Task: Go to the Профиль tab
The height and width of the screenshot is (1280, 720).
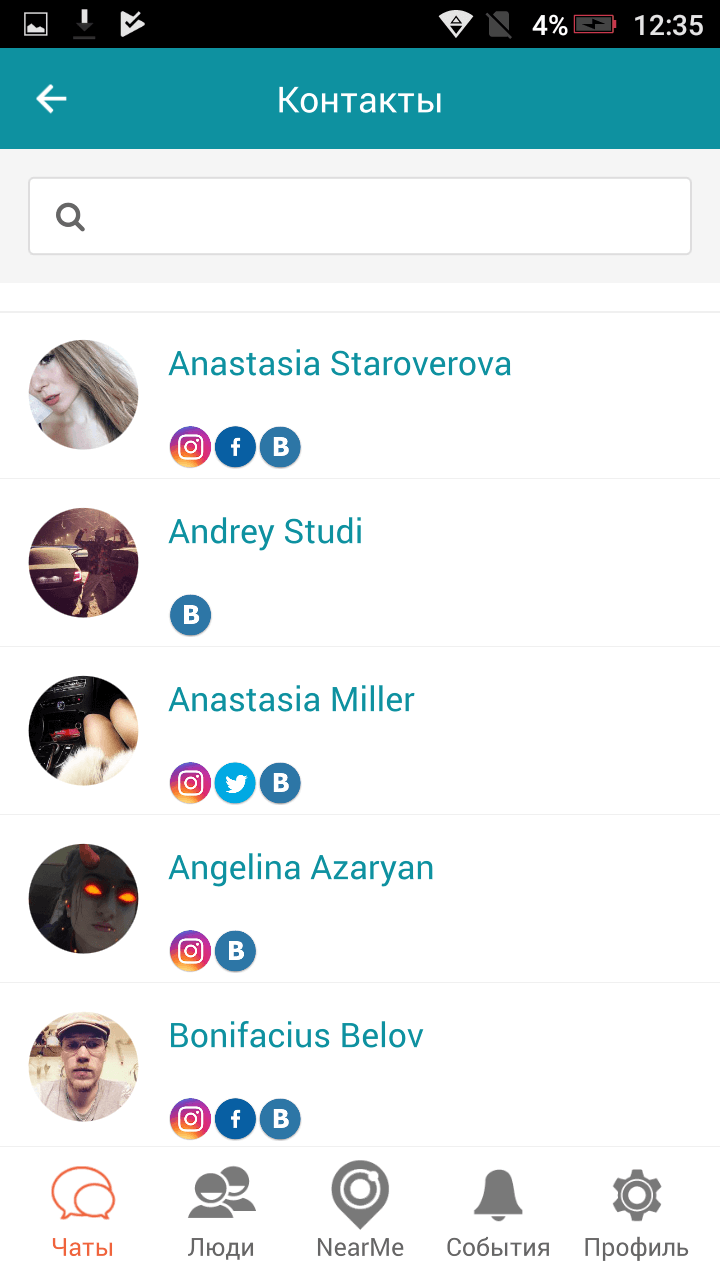Action: click(x=636, y=1212)
